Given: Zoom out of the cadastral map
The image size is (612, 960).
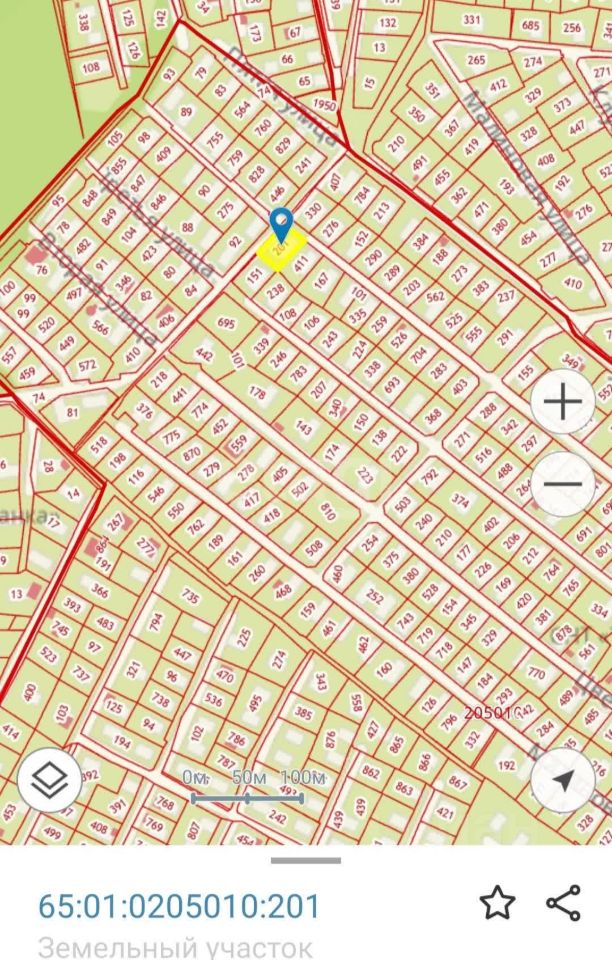Looking at the screenshot, I should (563, 484).
